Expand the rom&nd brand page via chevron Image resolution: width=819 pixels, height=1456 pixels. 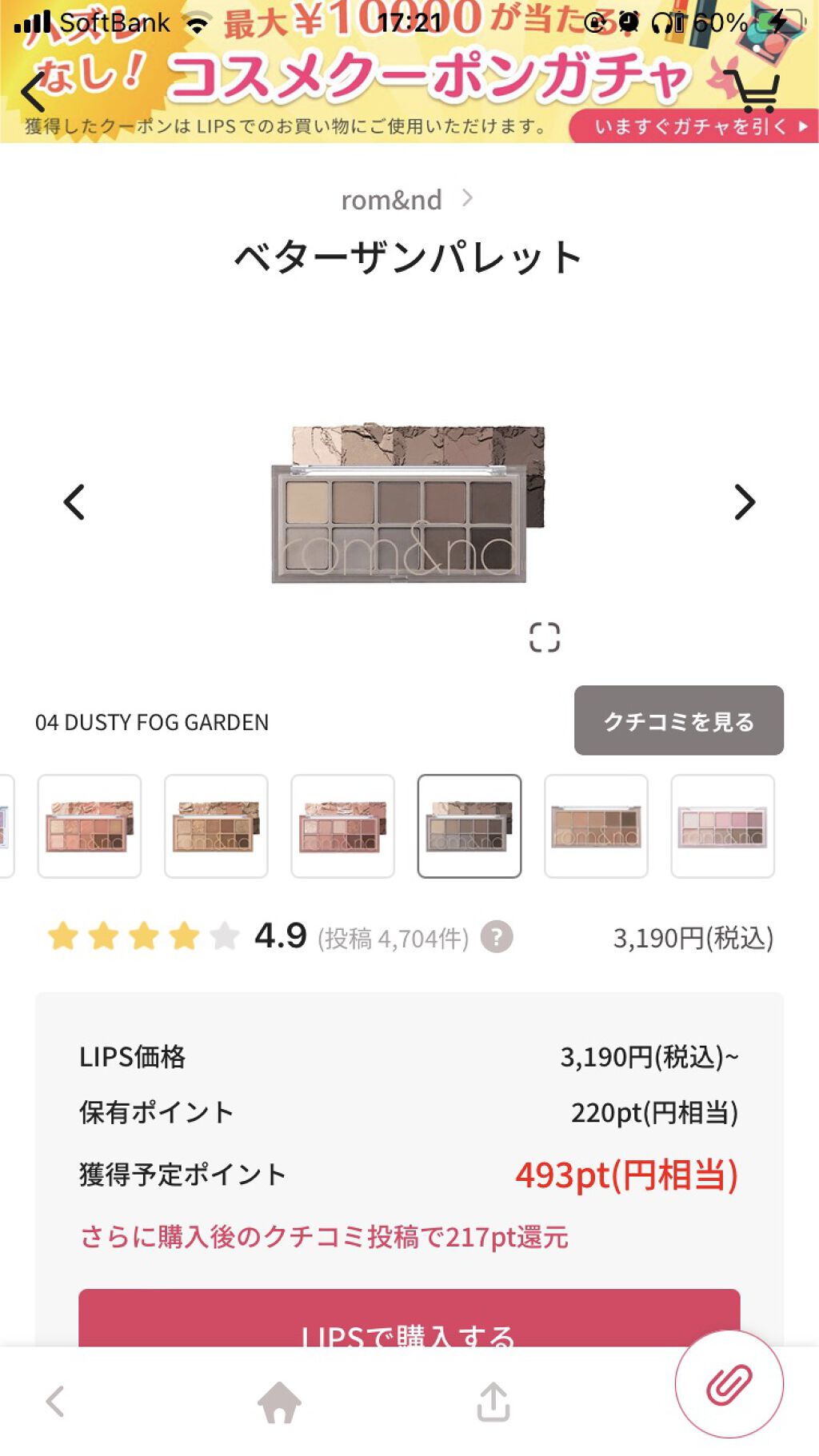(x=468, y=198)
